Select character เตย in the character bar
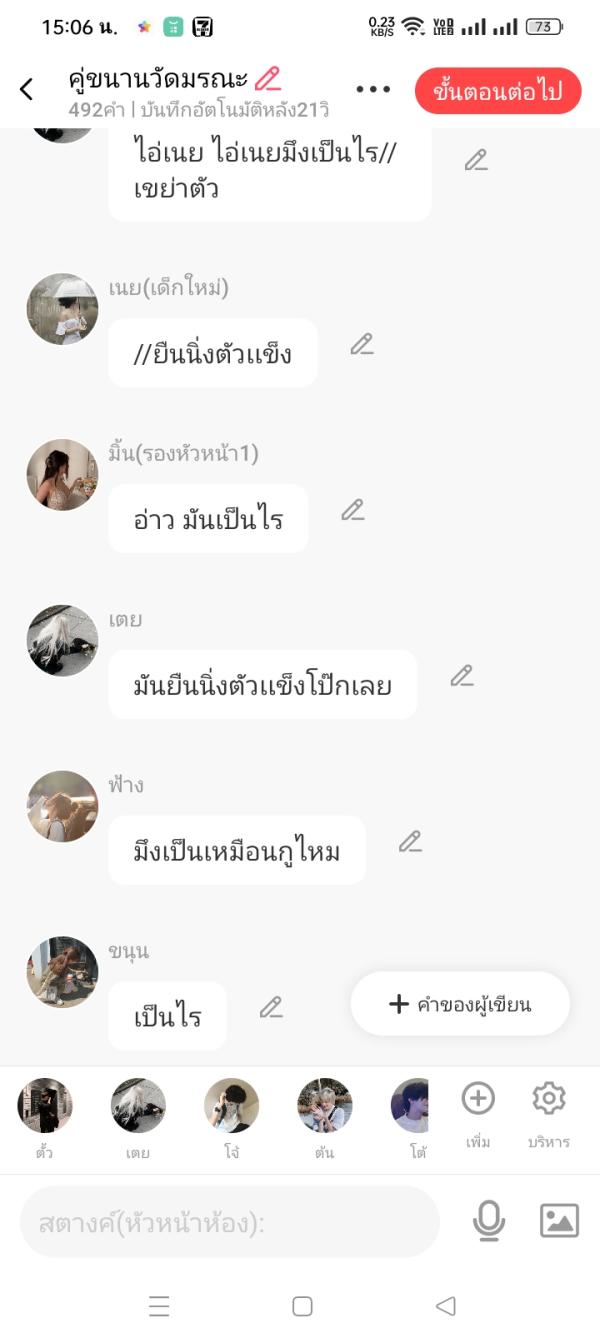This screenshot has width=600, height=1343. pyautogui.click(x=138, y=1106)
